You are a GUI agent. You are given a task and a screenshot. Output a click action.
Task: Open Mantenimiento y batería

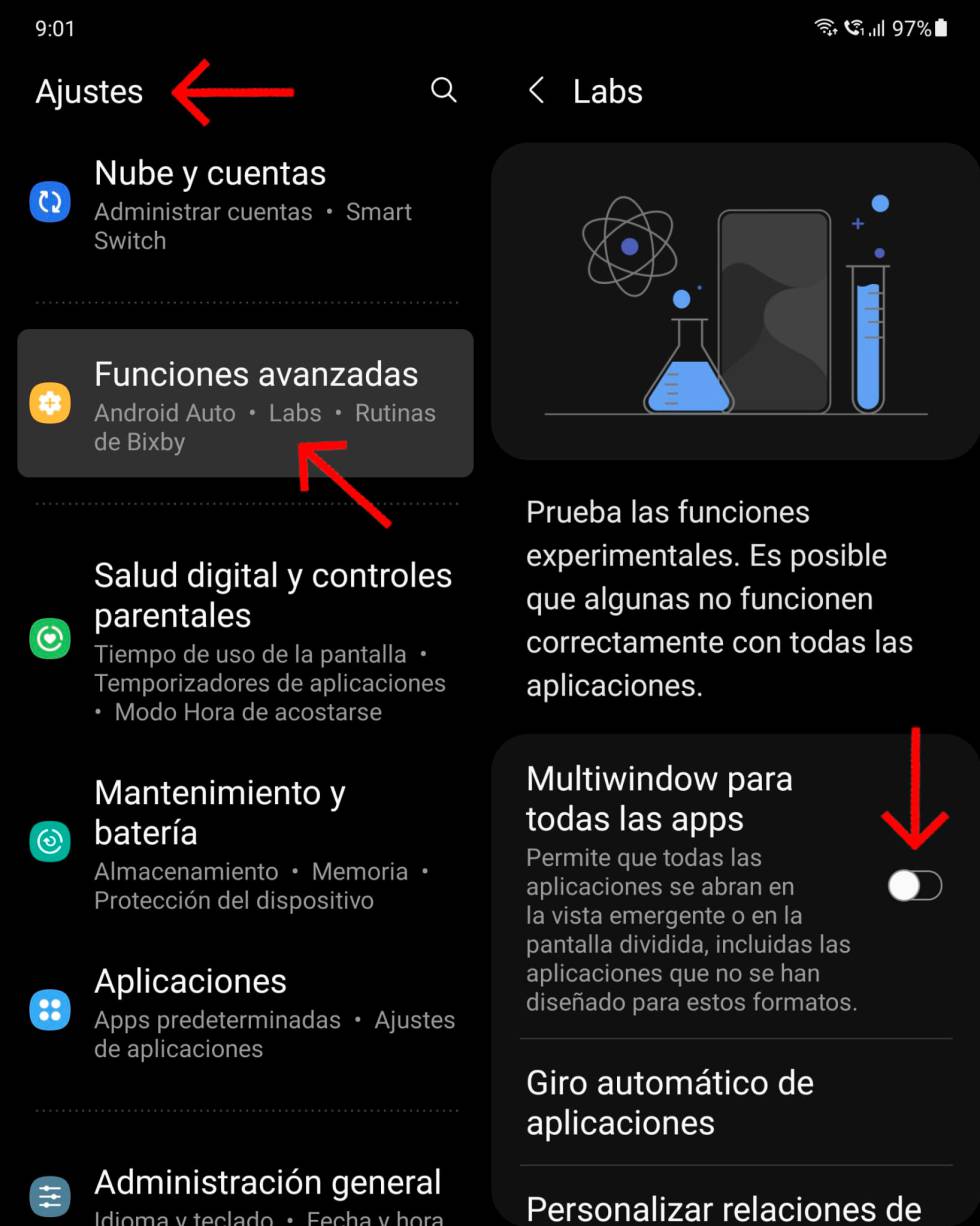[x=245, y=843]
